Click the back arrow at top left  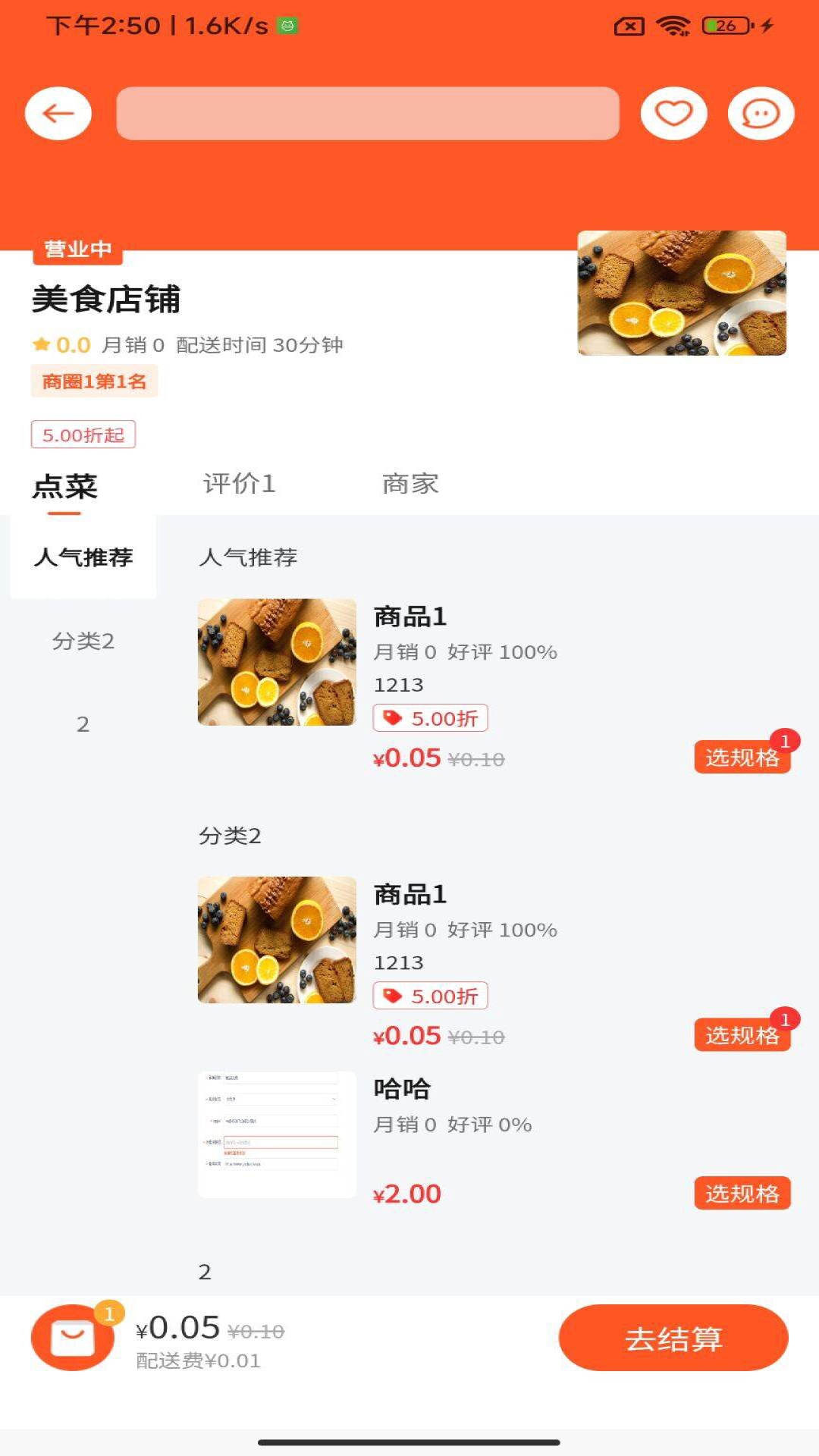point(57,114)
